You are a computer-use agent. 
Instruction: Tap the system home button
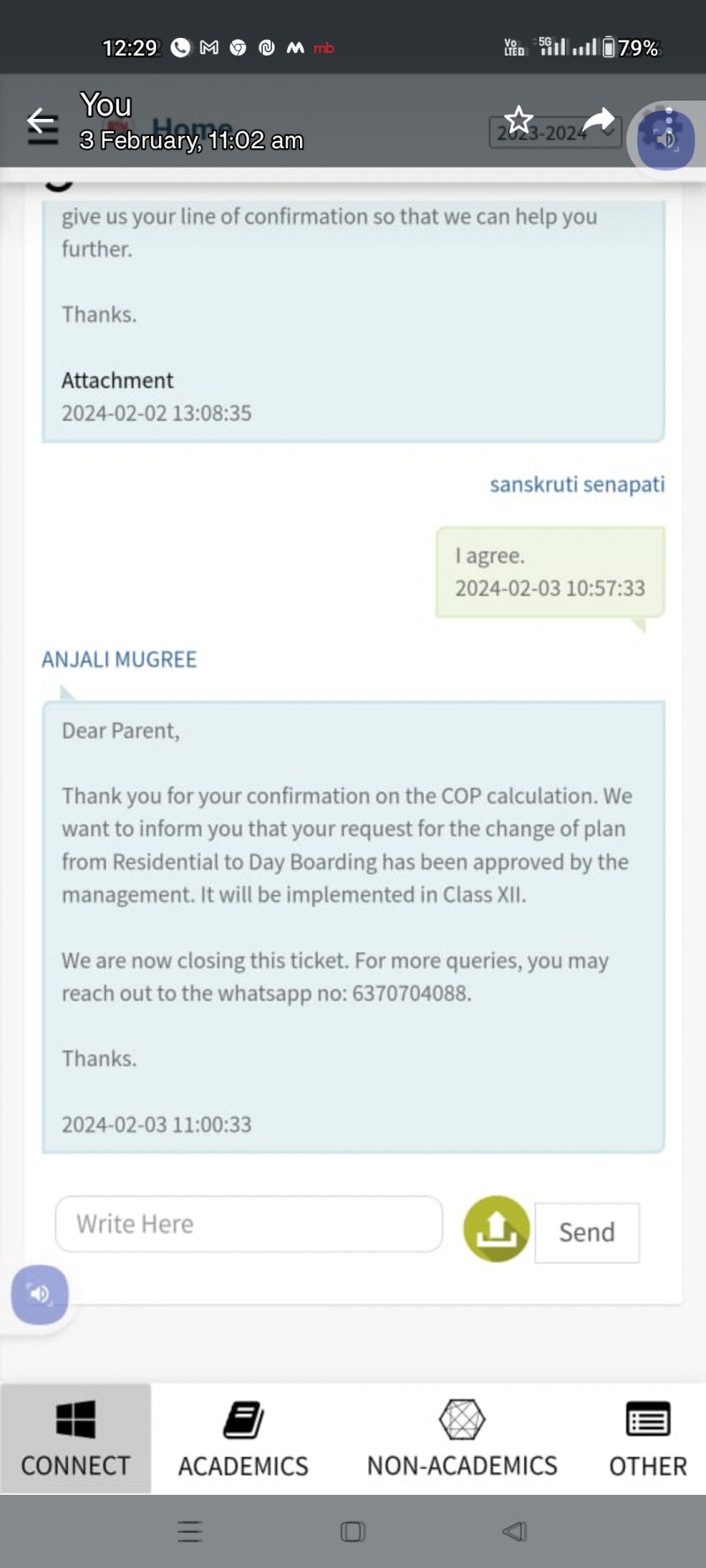click(352, 1532)
